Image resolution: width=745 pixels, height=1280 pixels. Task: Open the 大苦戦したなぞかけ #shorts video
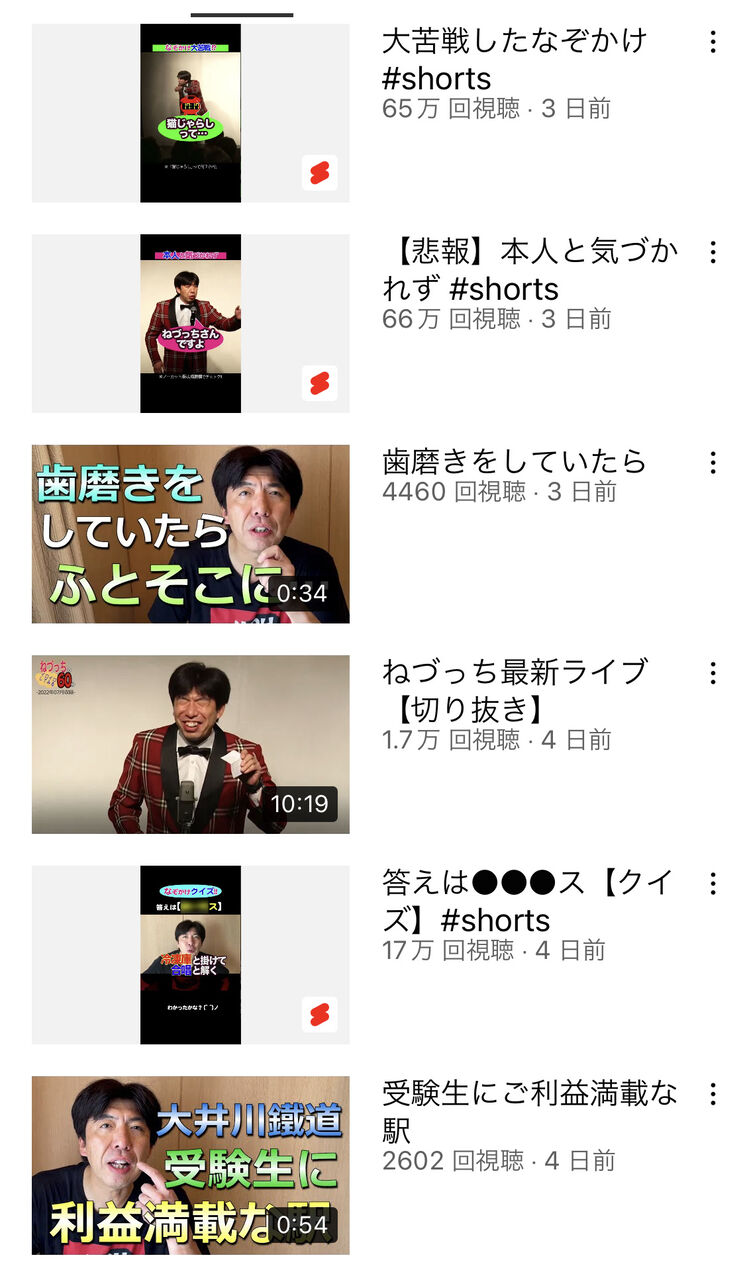coord(190,113)
